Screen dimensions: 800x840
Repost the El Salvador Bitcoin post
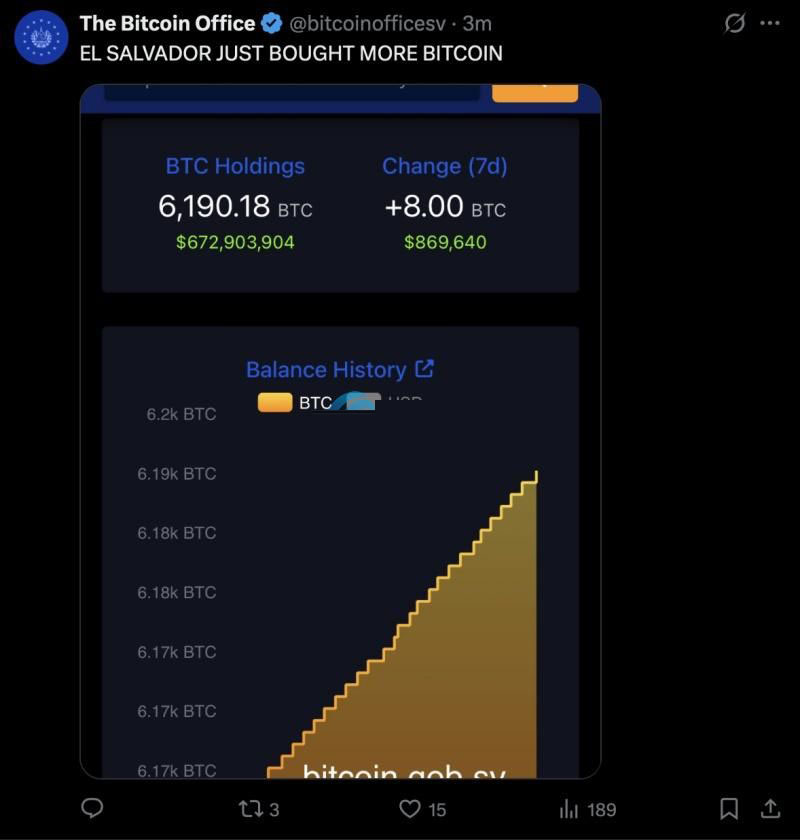pyautogui.click(x=251, y=809)
